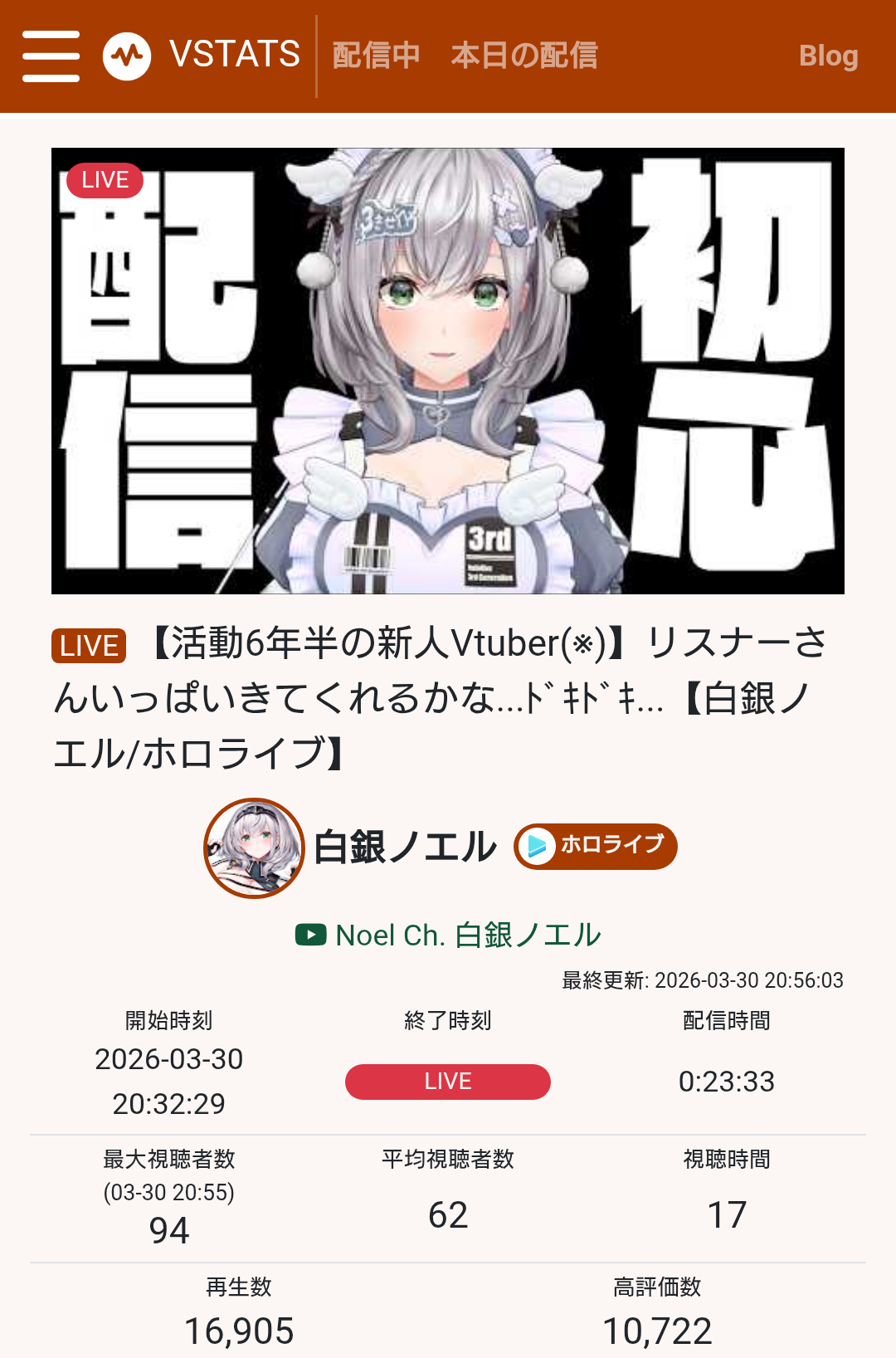Open the 本日の配信 page
The width and height of the screenshot is (896, 1358).
[524, 56]
